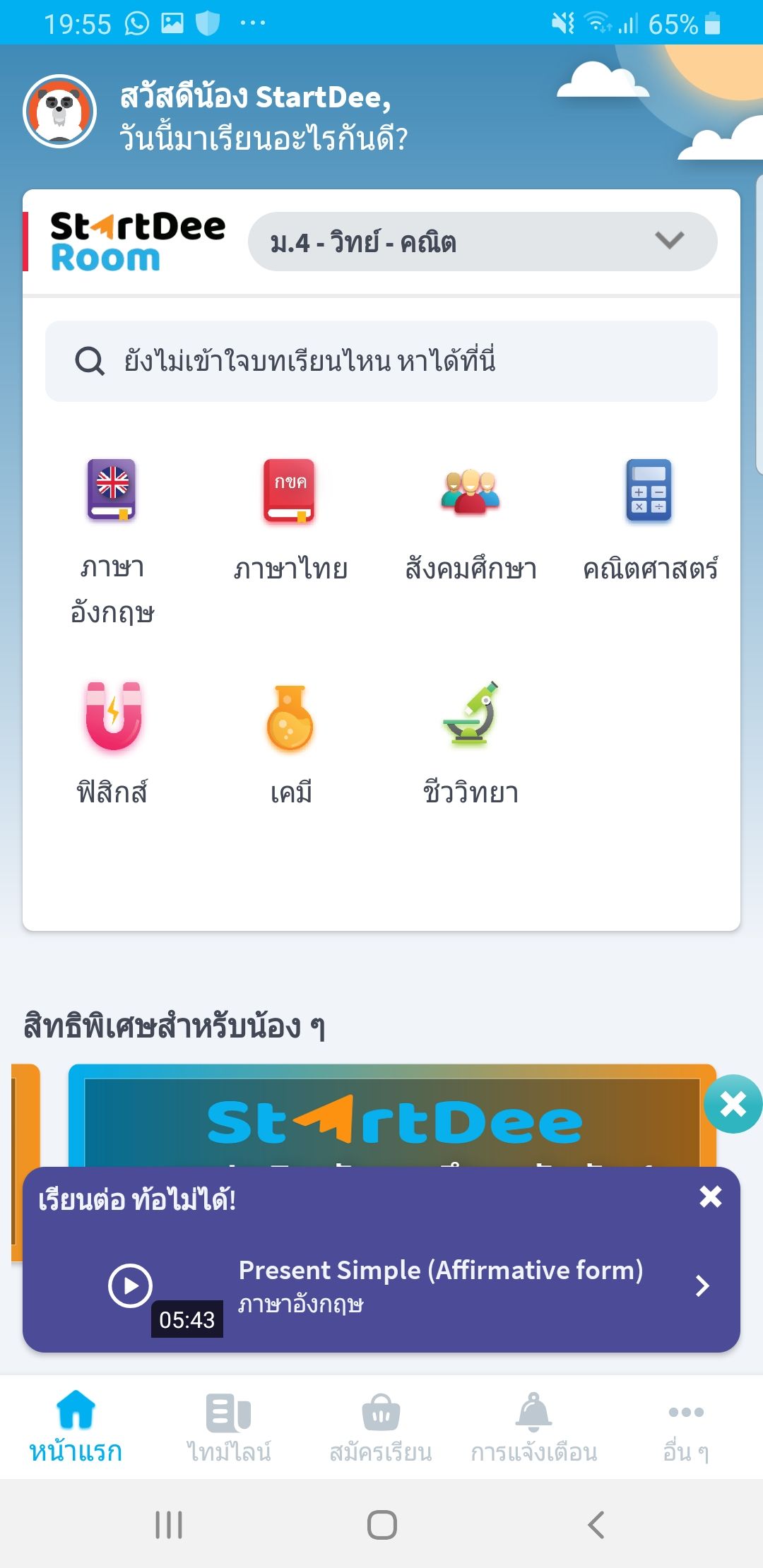The width and height of the screenshot is (763, 1568).
Task: Open Present Simple lesson via the chevron
Action: (702, 1285)
